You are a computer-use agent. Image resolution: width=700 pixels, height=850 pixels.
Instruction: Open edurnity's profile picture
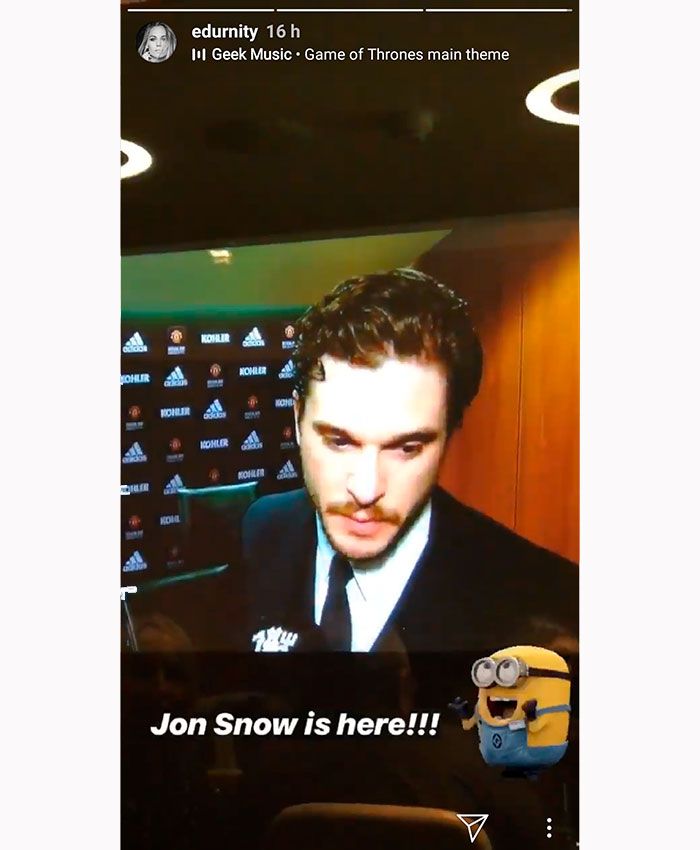156,43
